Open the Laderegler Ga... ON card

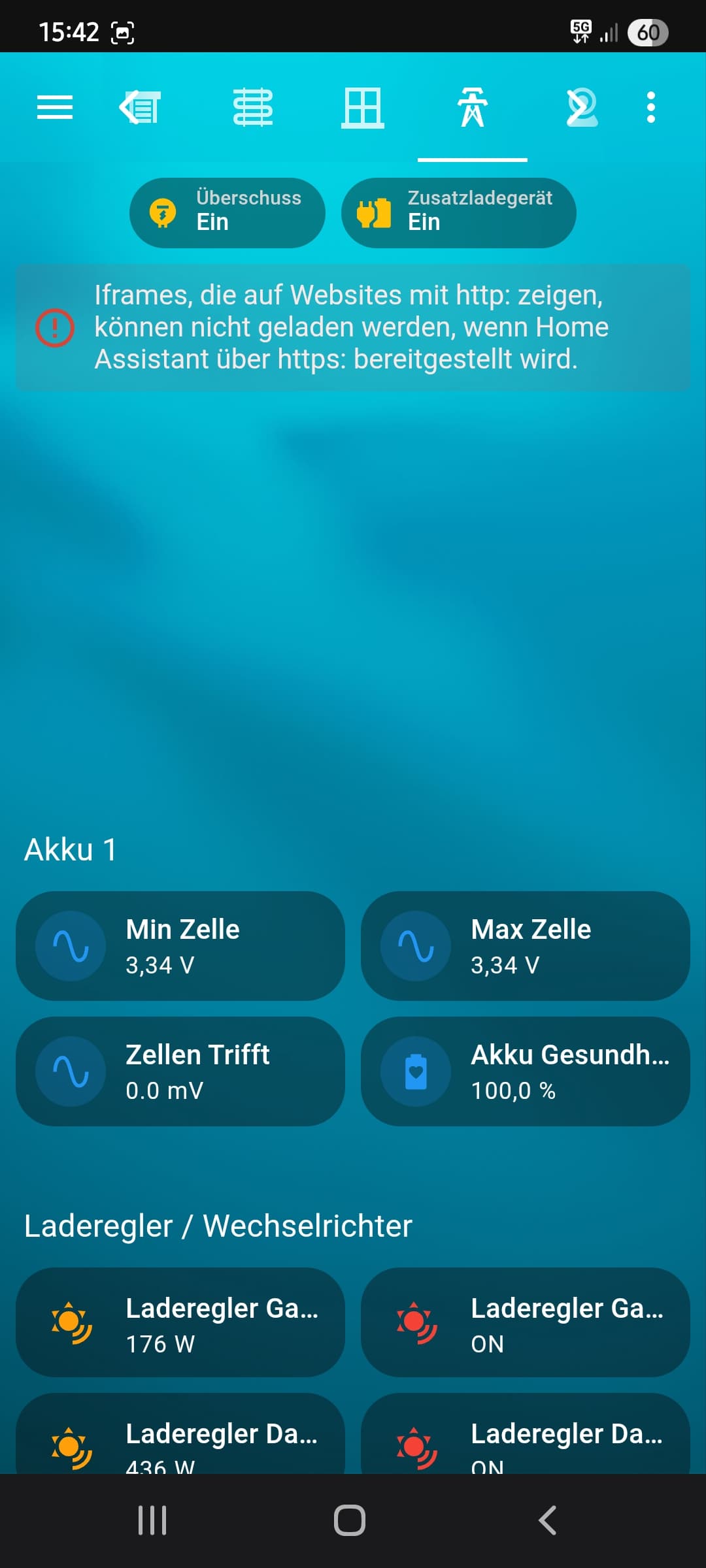(x=526, y=1322)
